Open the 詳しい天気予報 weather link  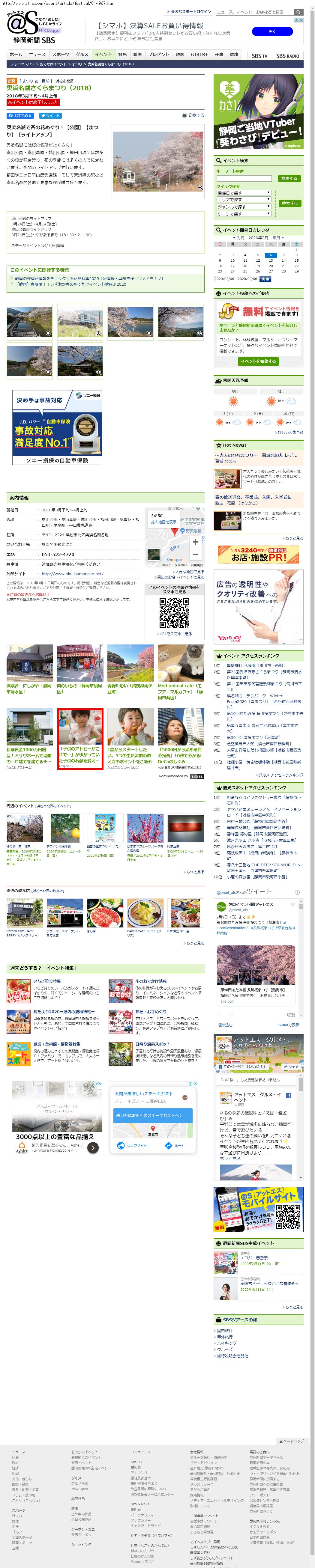click(x=289, y=432)
